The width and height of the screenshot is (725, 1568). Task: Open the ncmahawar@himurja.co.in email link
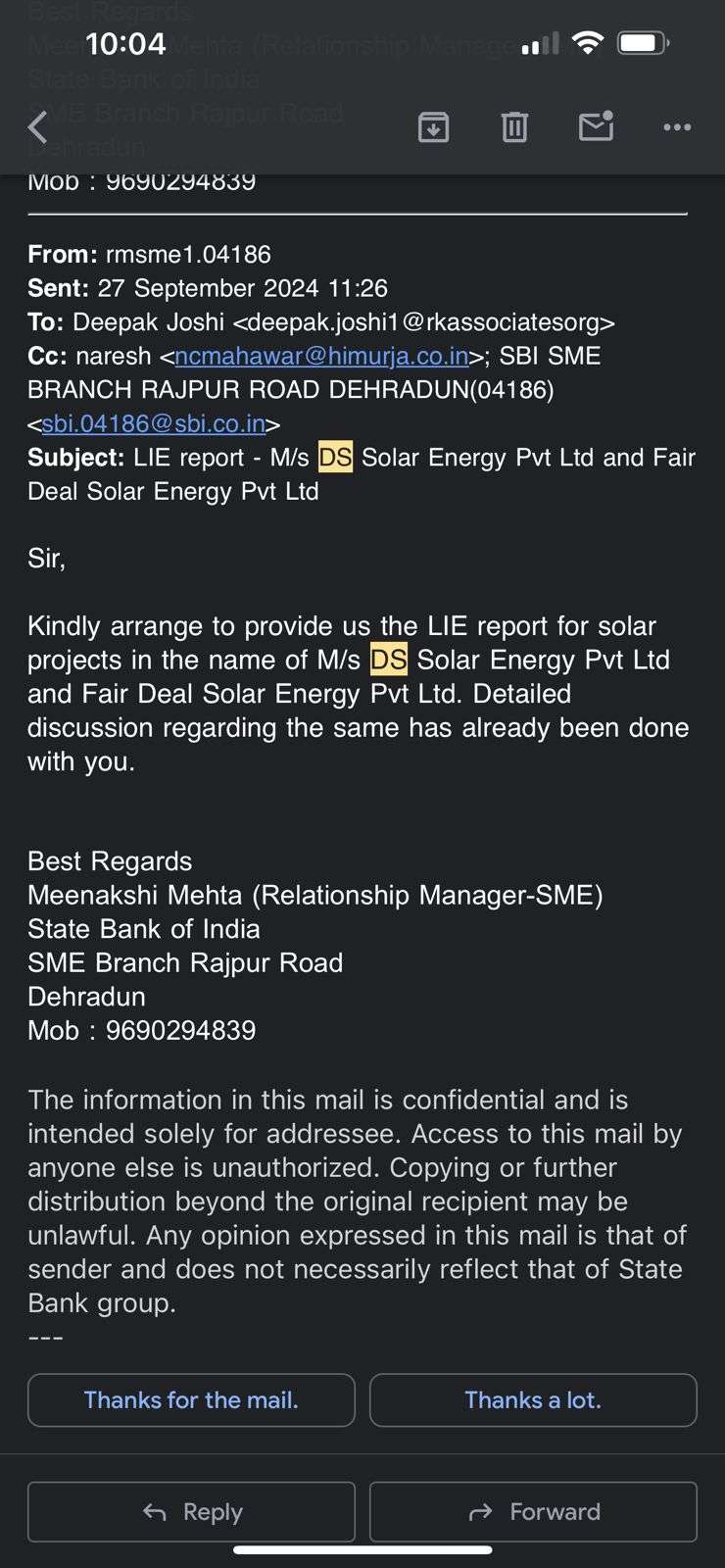(x=321, y=356)
